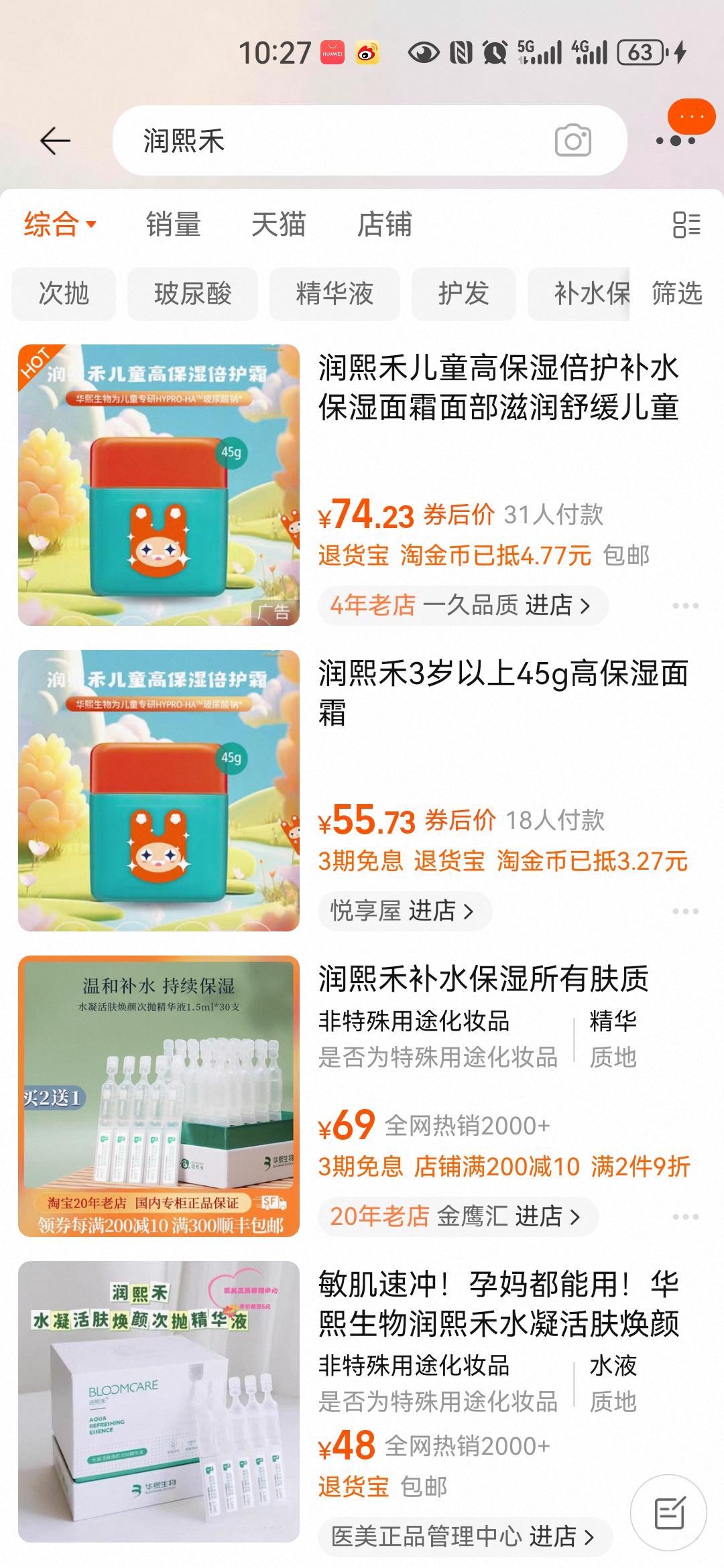The image size is (724, 1568).
Task: Switch to the 店铺 tab
Action: tap(384, 224)
